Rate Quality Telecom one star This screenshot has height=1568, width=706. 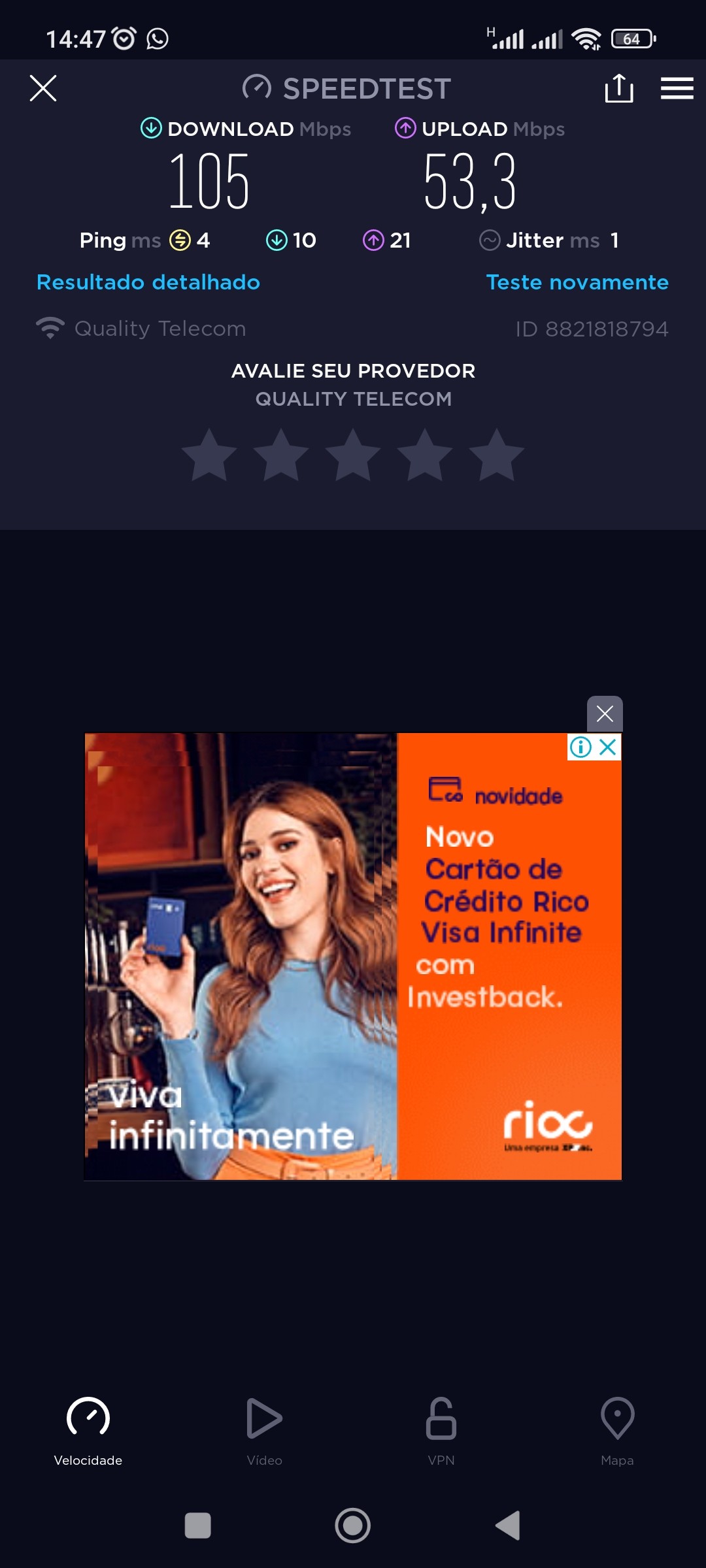pyautogui.click(x=209, y=456)
